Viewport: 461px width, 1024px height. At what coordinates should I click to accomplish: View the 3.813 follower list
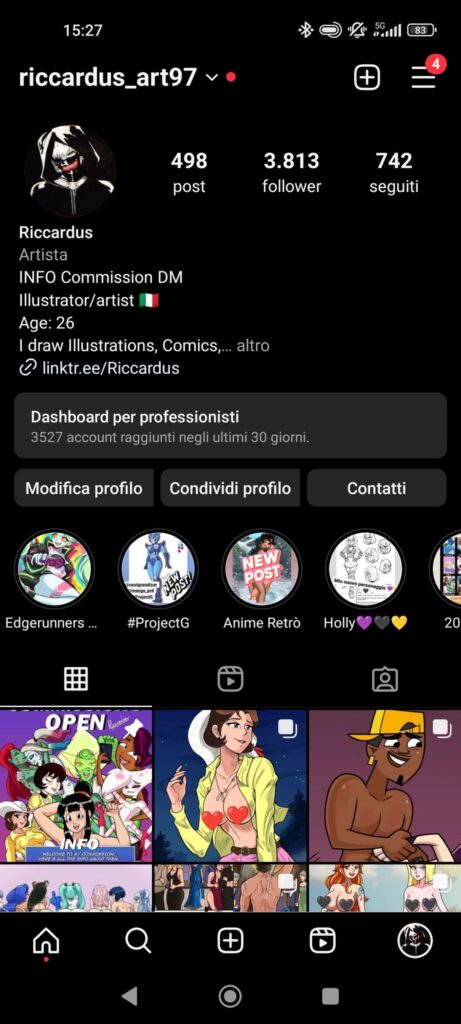291,173
